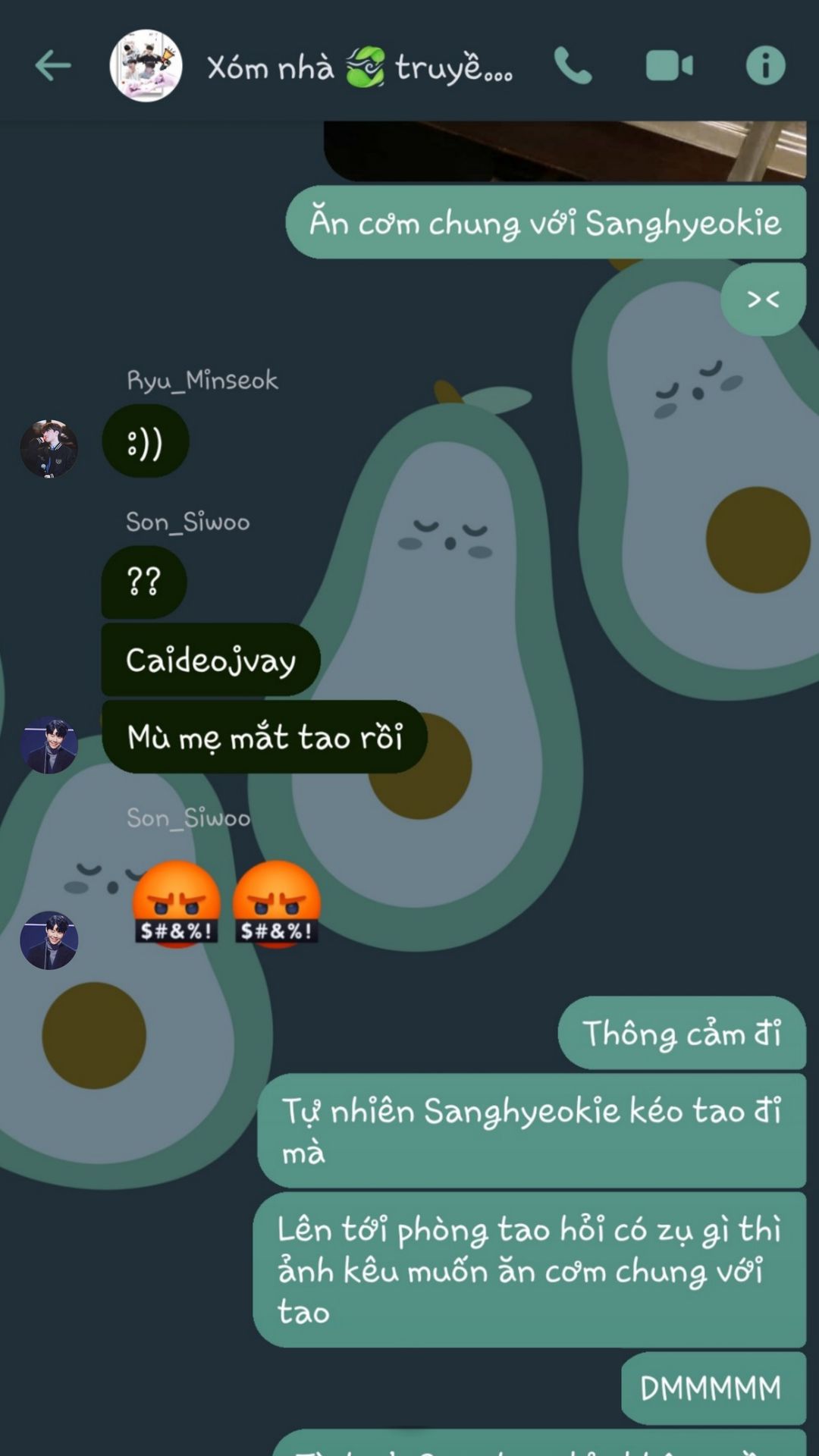Image resolution: width=819 pixels, height=1456 pixels.
Task: Open the group avatar in the header
Action: (x=146, y=65)
